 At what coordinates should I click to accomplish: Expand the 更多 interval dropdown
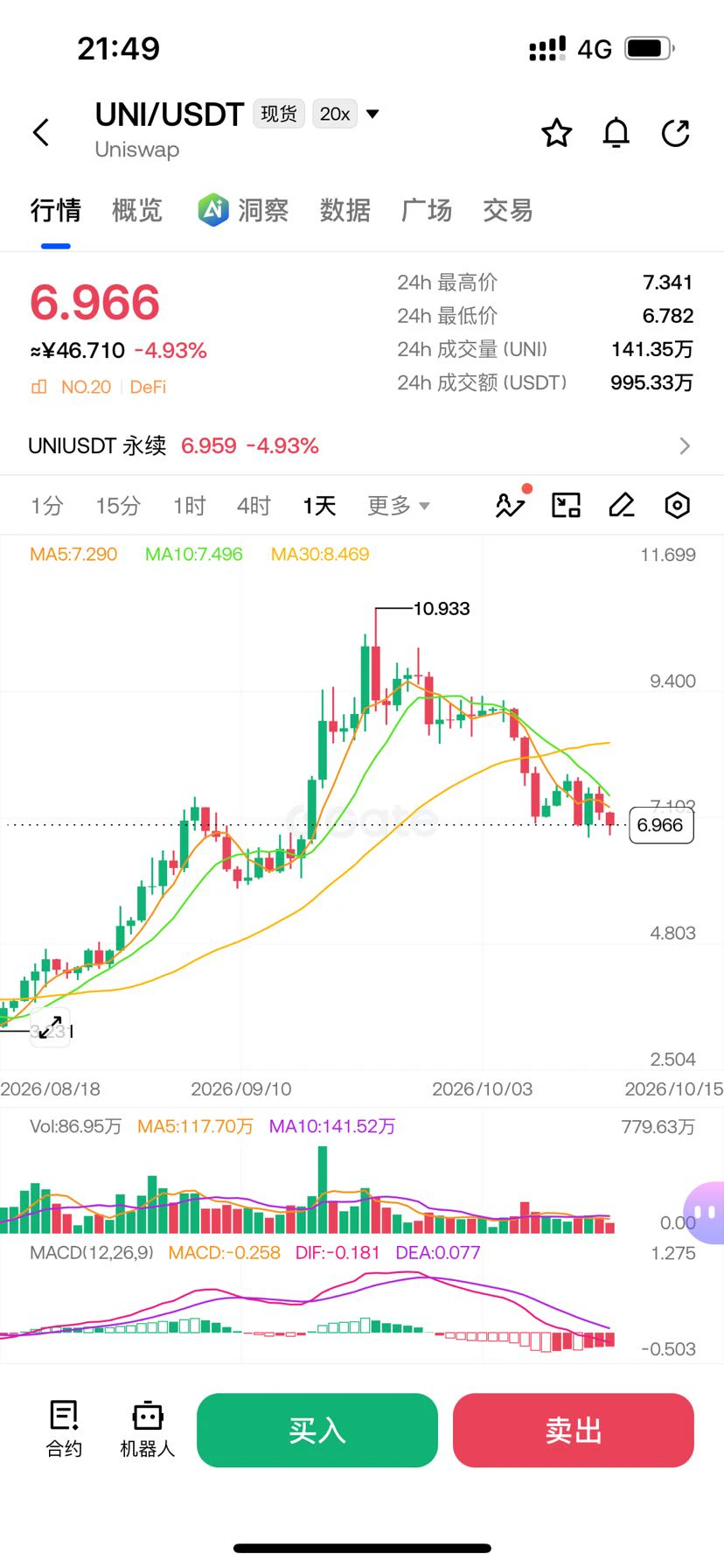[x=399, y=506]
